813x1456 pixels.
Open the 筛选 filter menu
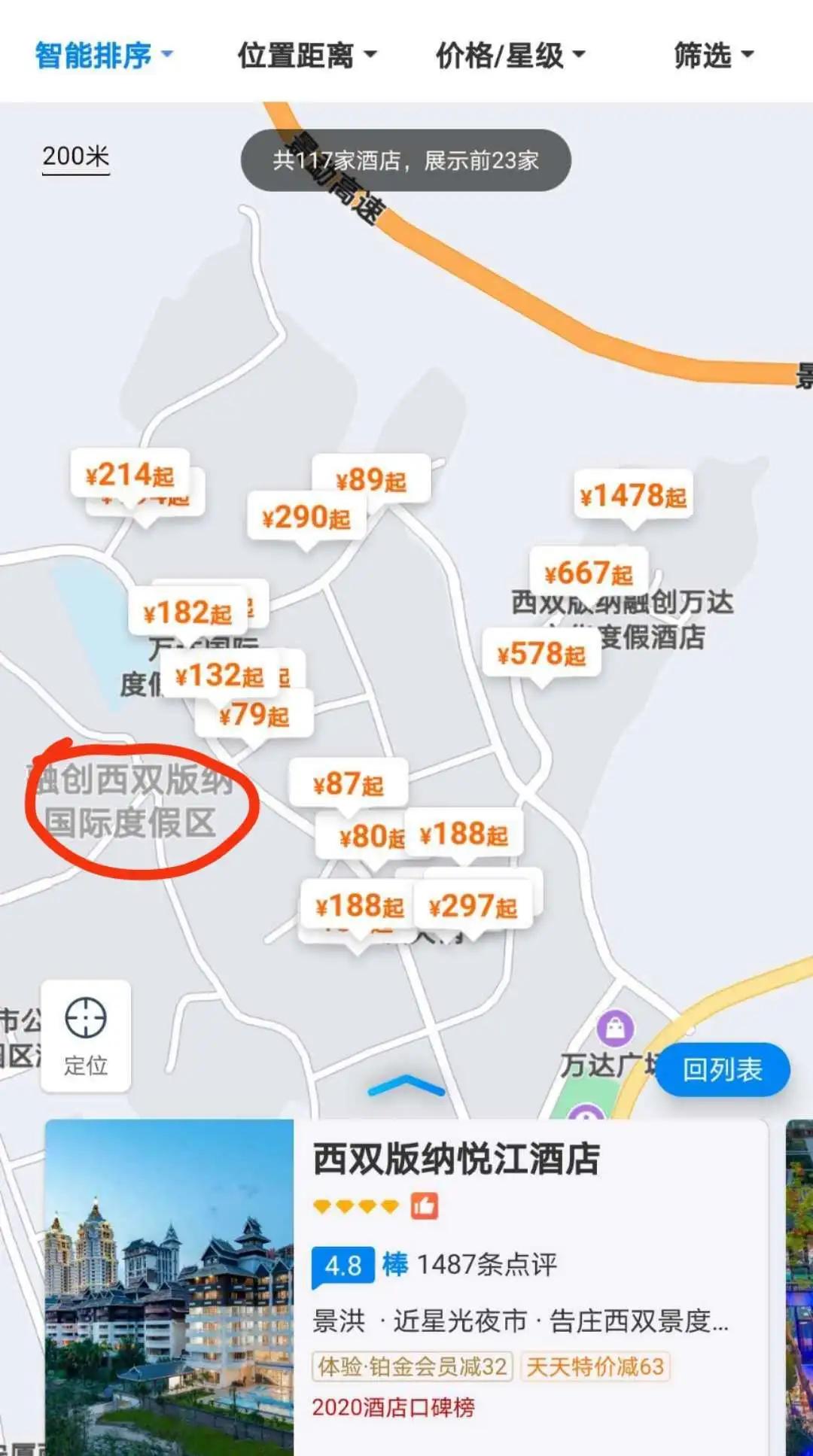713,54
